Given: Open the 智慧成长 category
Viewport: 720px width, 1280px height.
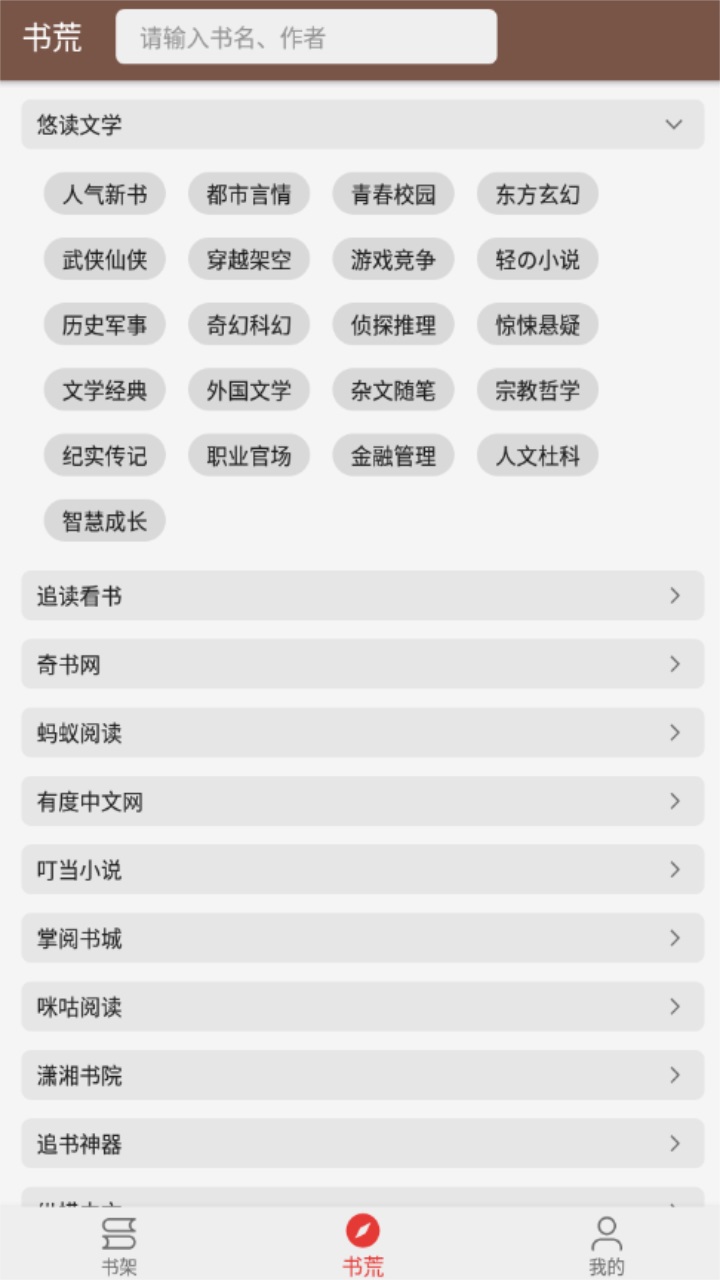Looking at the screenshot, I should (104, 520).
